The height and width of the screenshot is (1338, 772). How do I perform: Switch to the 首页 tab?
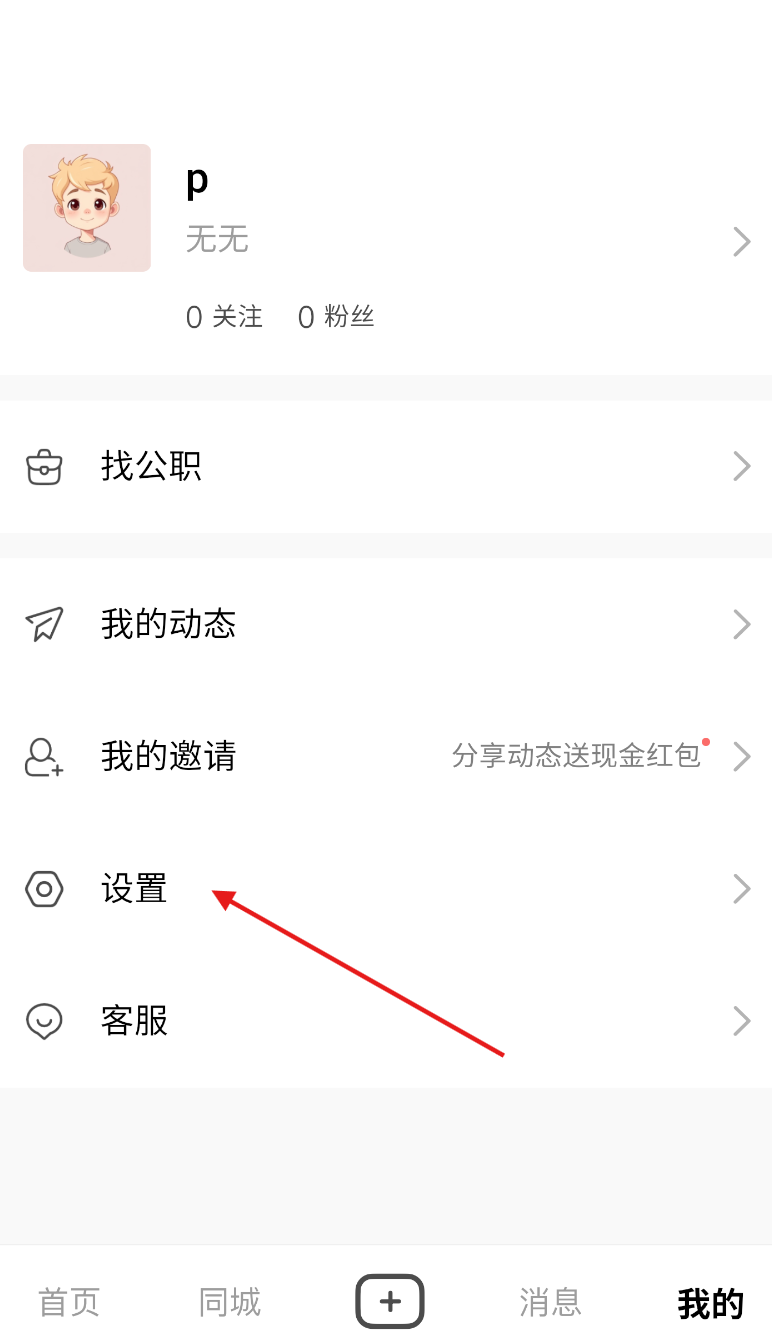point(69,1302)
